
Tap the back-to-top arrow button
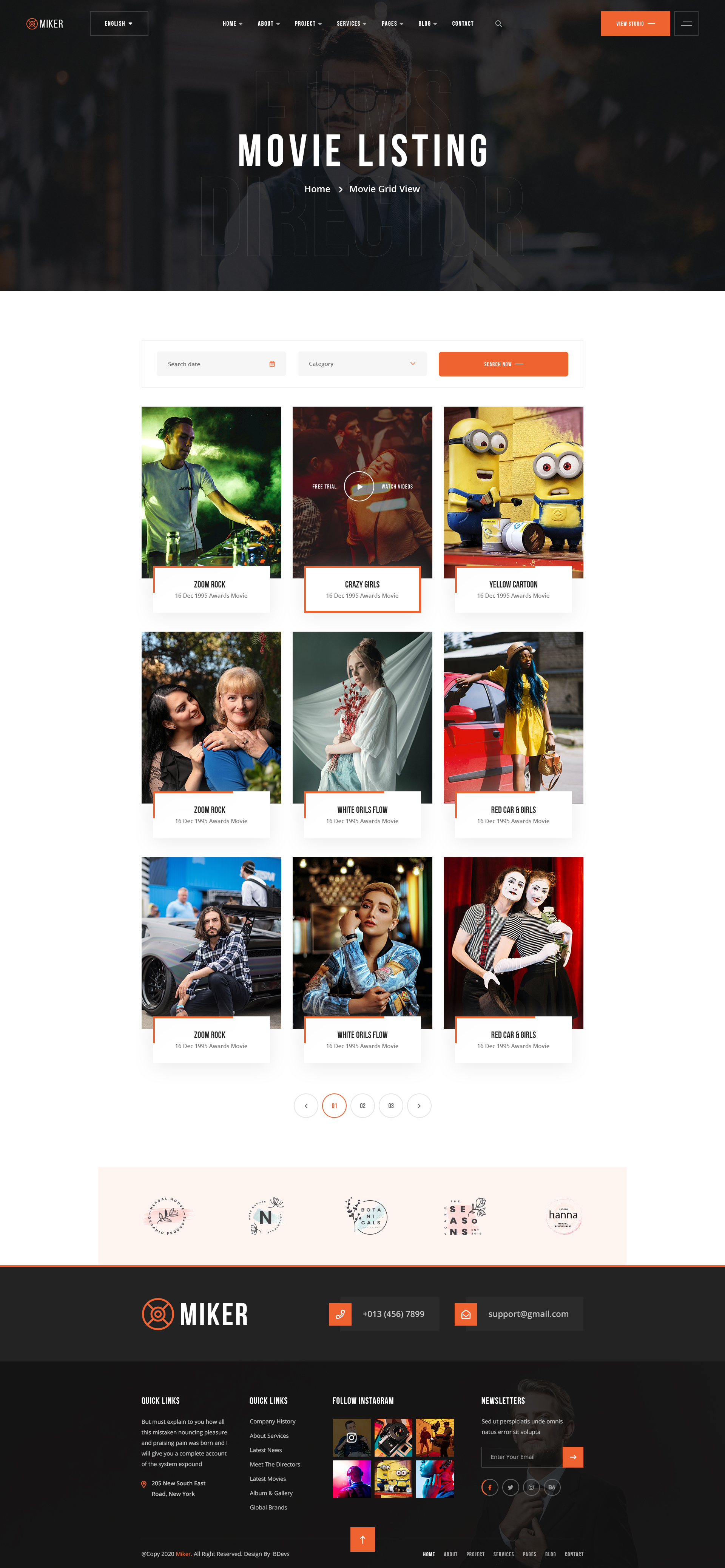tap(362, 1539)
